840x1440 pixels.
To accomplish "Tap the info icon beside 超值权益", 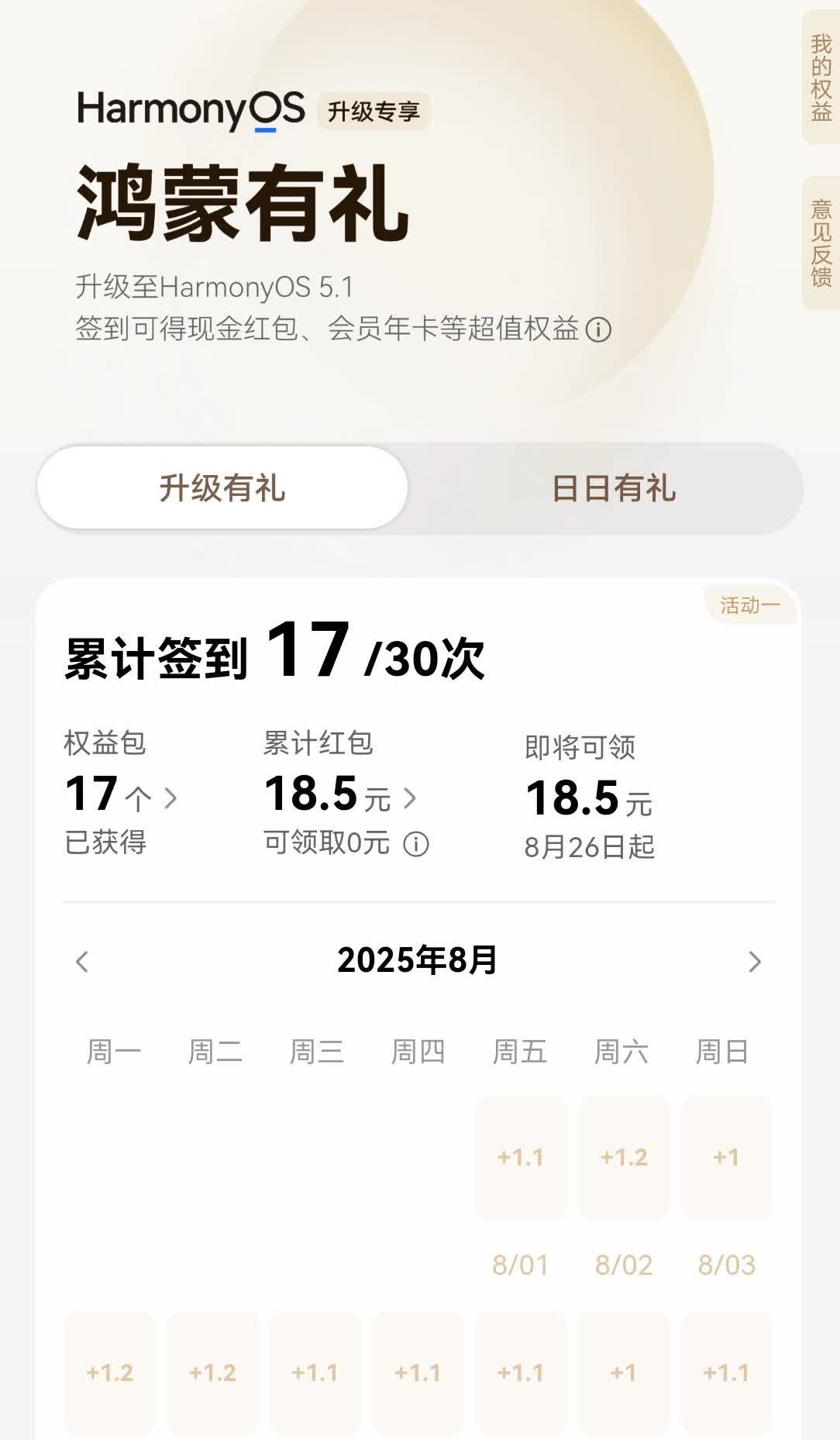I will pyautogui.click(x=598, y=330).
